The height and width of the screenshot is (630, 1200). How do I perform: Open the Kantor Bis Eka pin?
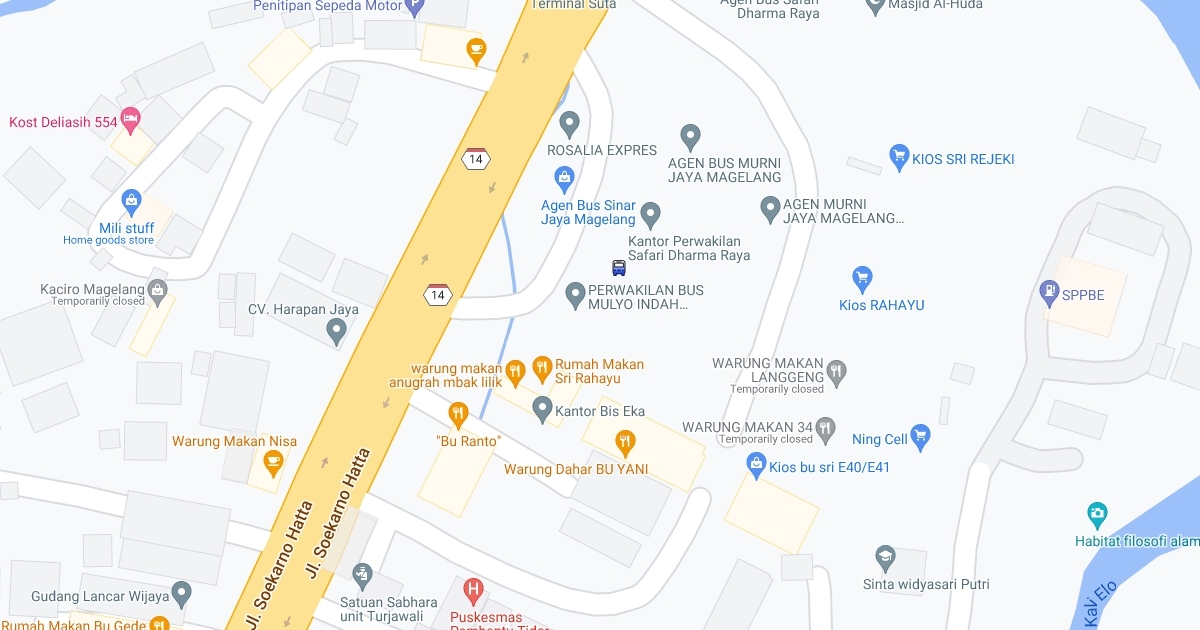coord(542,409)
